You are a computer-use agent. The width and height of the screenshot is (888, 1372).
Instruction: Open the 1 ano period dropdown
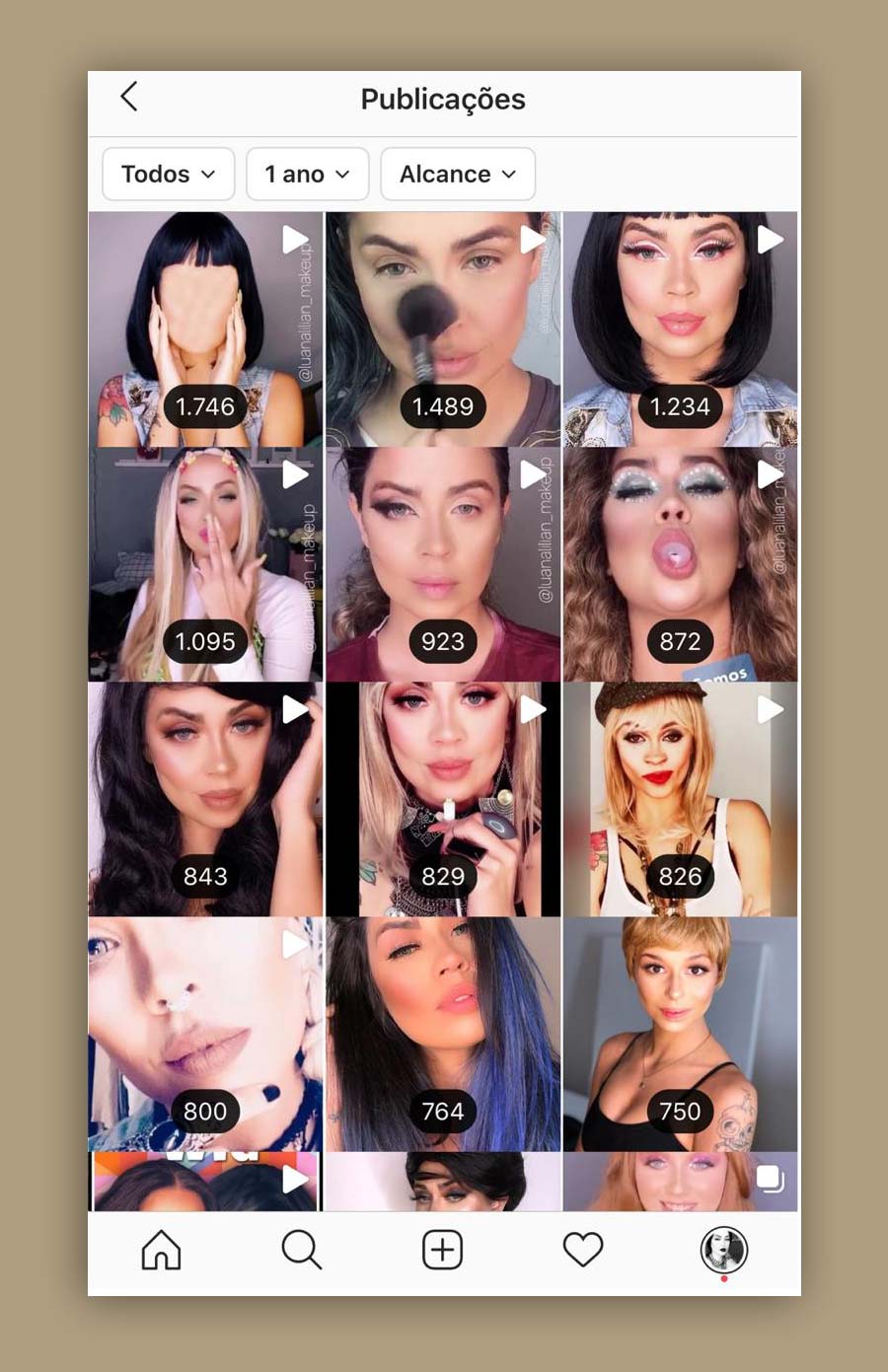[307, 174]
